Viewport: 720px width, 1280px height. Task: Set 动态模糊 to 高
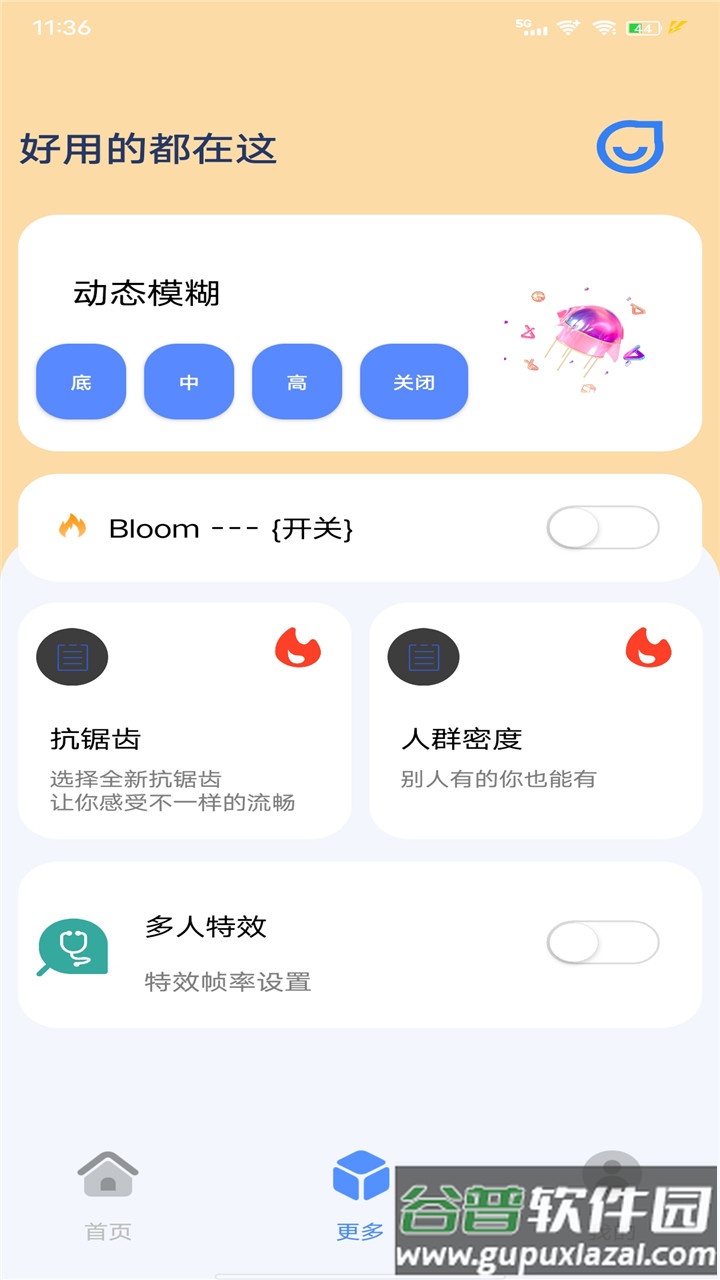click(297, 381)
